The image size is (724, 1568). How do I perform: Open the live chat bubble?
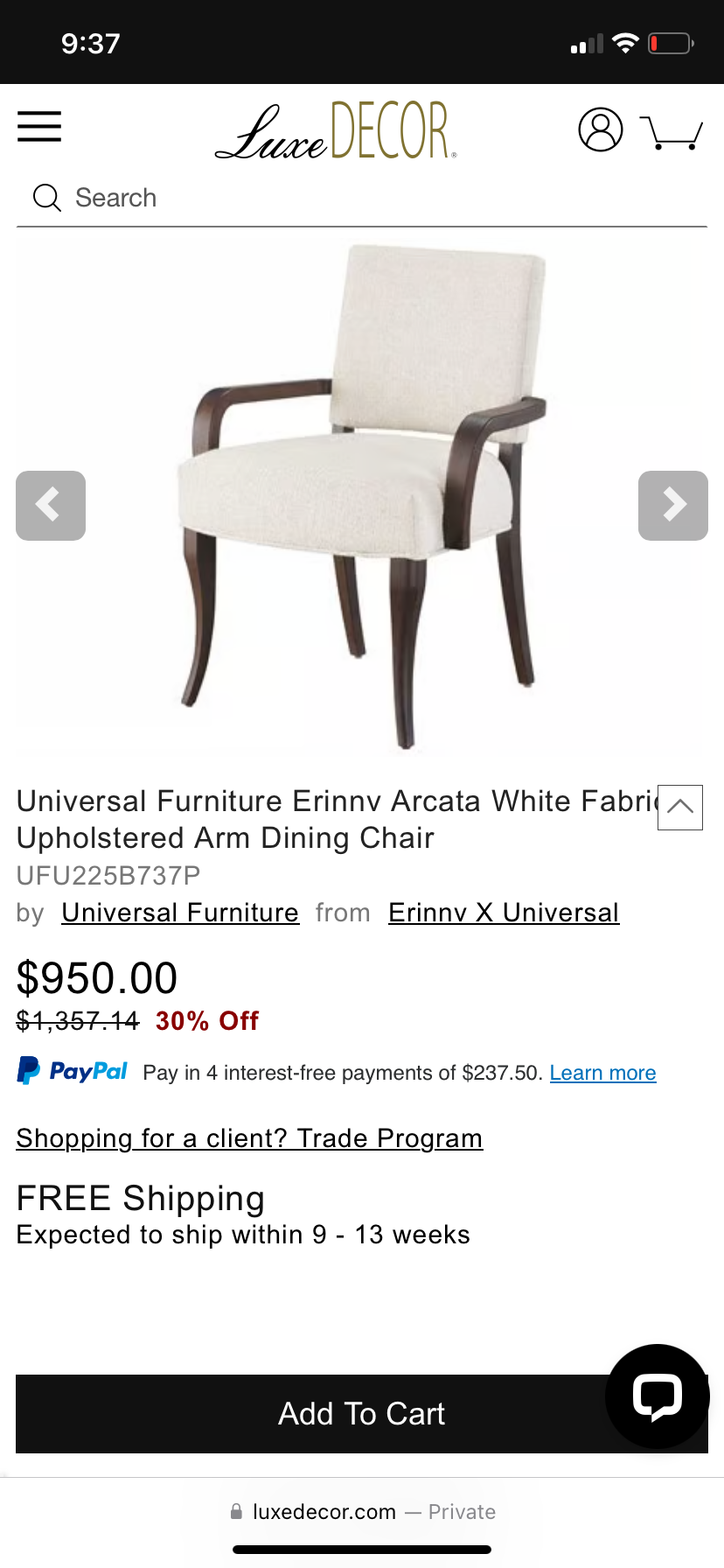(x=657, y=1396)
